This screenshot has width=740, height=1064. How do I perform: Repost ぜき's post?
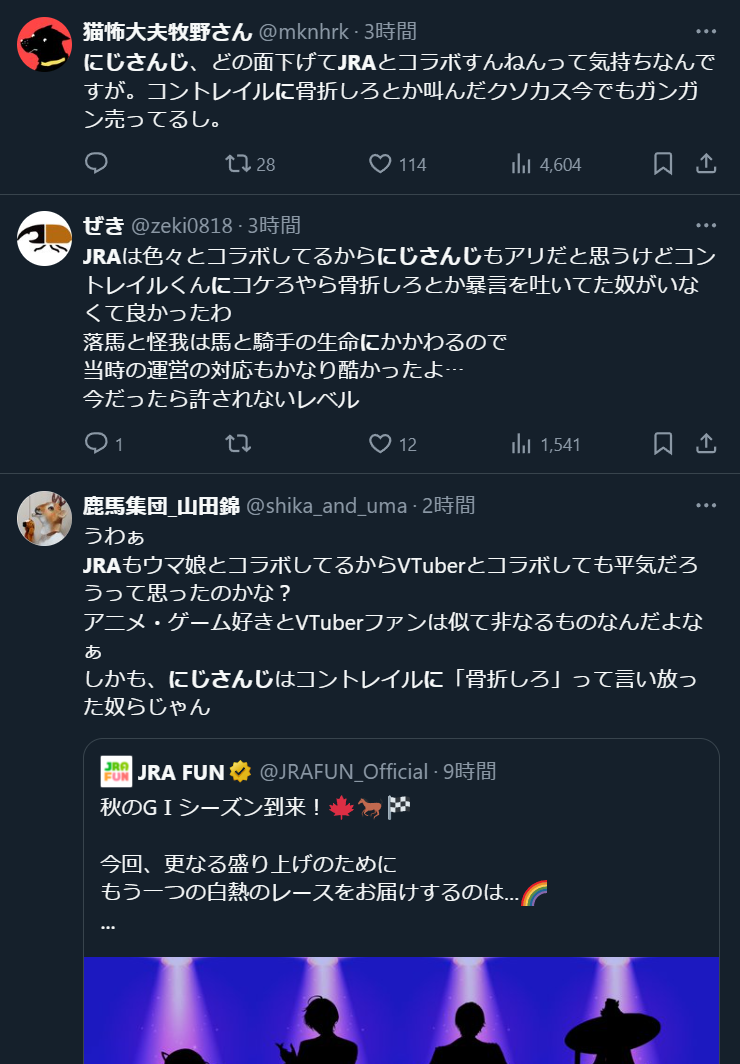click(x=238, y=443)
